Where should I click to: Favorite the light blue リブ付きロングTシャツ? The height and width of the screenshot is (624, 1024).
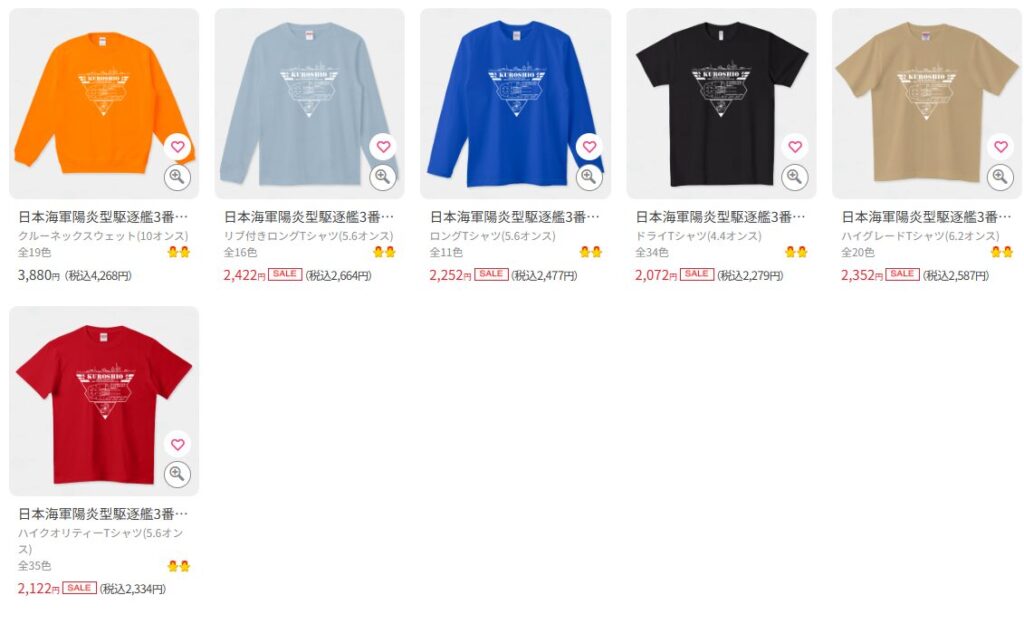383,146
